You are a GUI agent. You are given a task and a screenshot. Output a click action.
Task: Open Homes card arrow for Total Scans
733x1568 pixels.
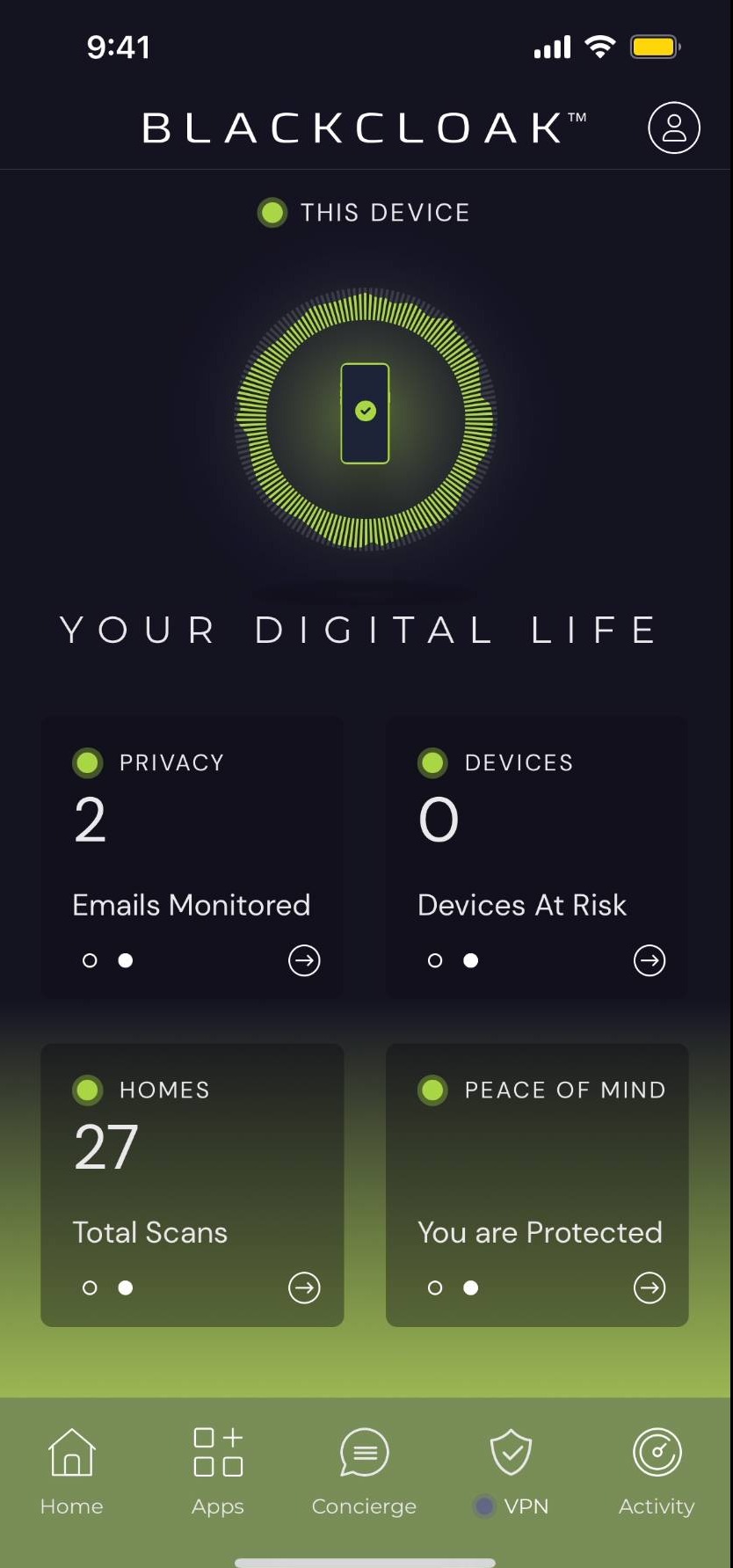tap(304, 1287)
